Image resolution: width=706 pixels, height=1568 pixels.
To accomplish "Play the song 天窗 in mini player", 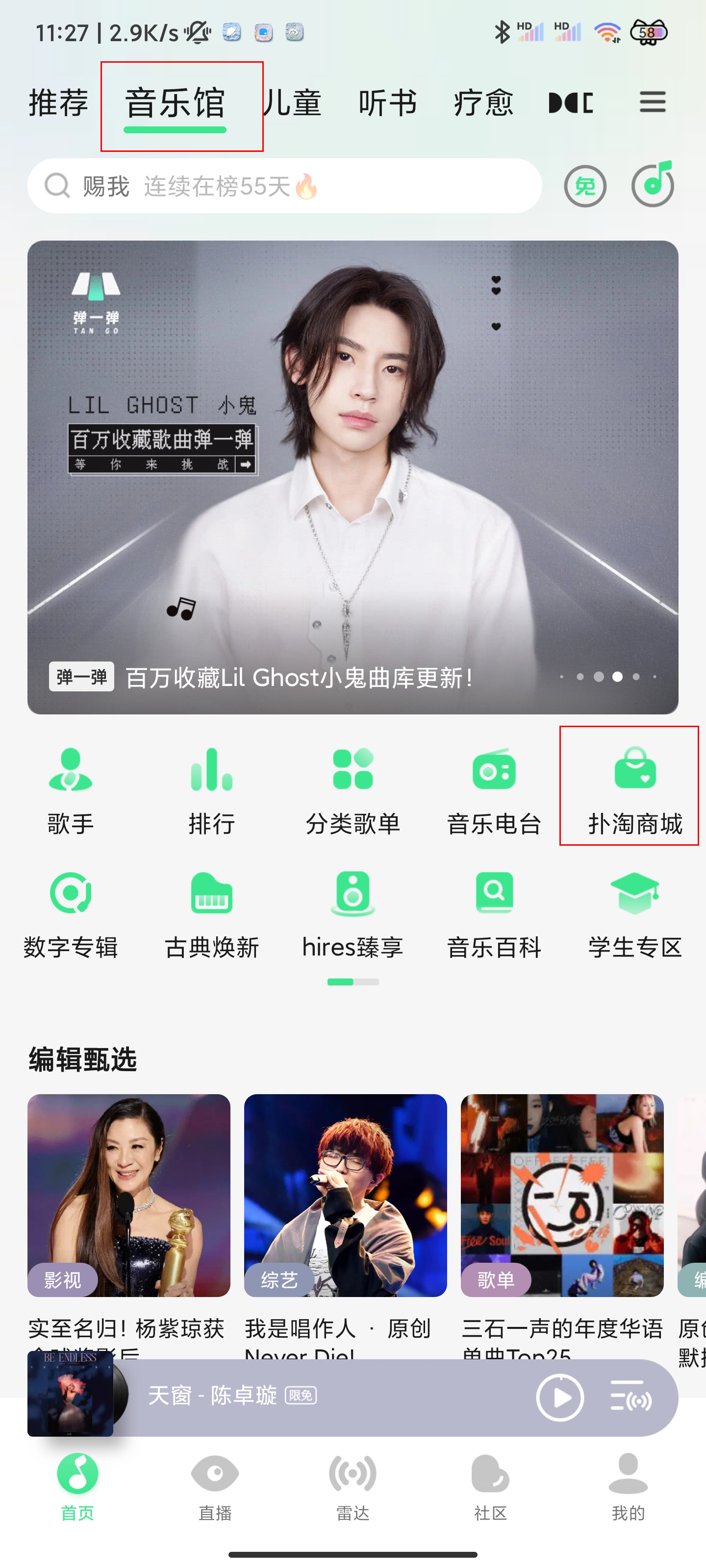I will (559, 1397).
